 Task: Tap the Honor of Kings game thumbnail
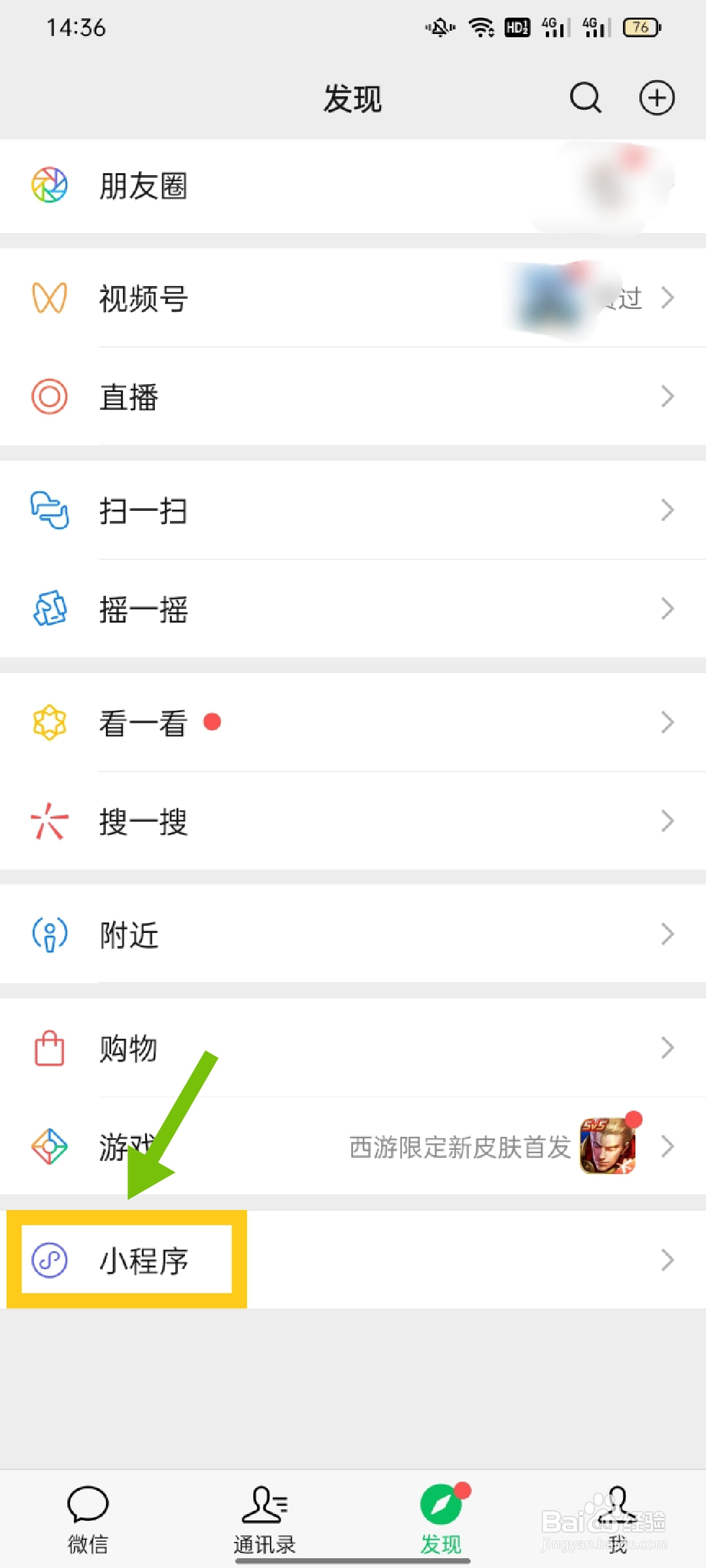608,1146
